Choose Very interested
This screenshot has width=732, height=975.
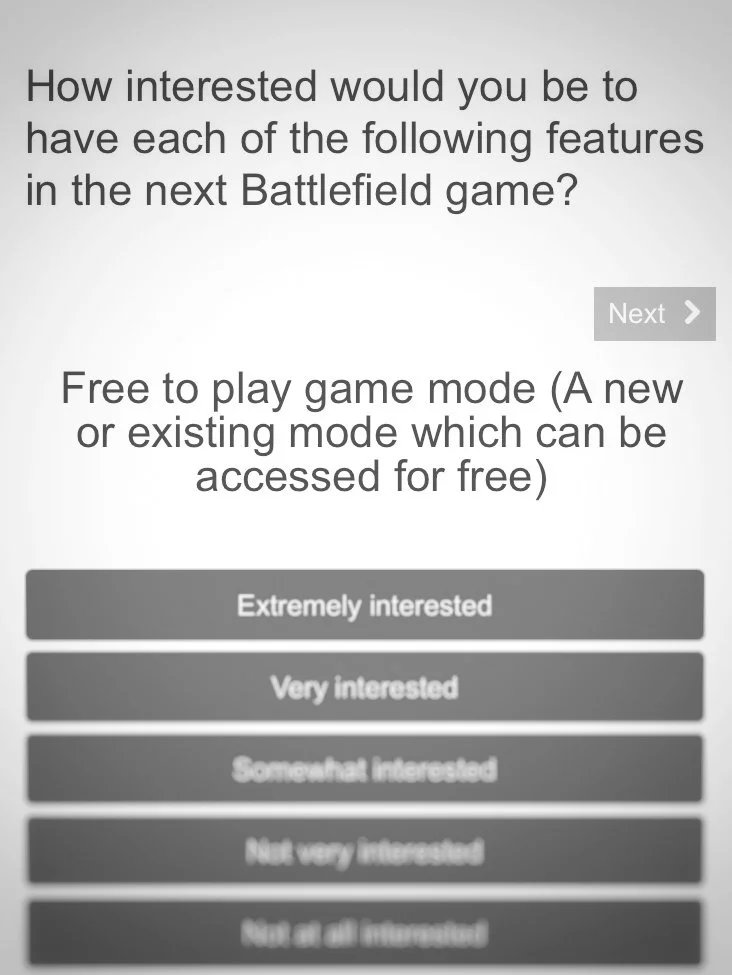[365, 687]
